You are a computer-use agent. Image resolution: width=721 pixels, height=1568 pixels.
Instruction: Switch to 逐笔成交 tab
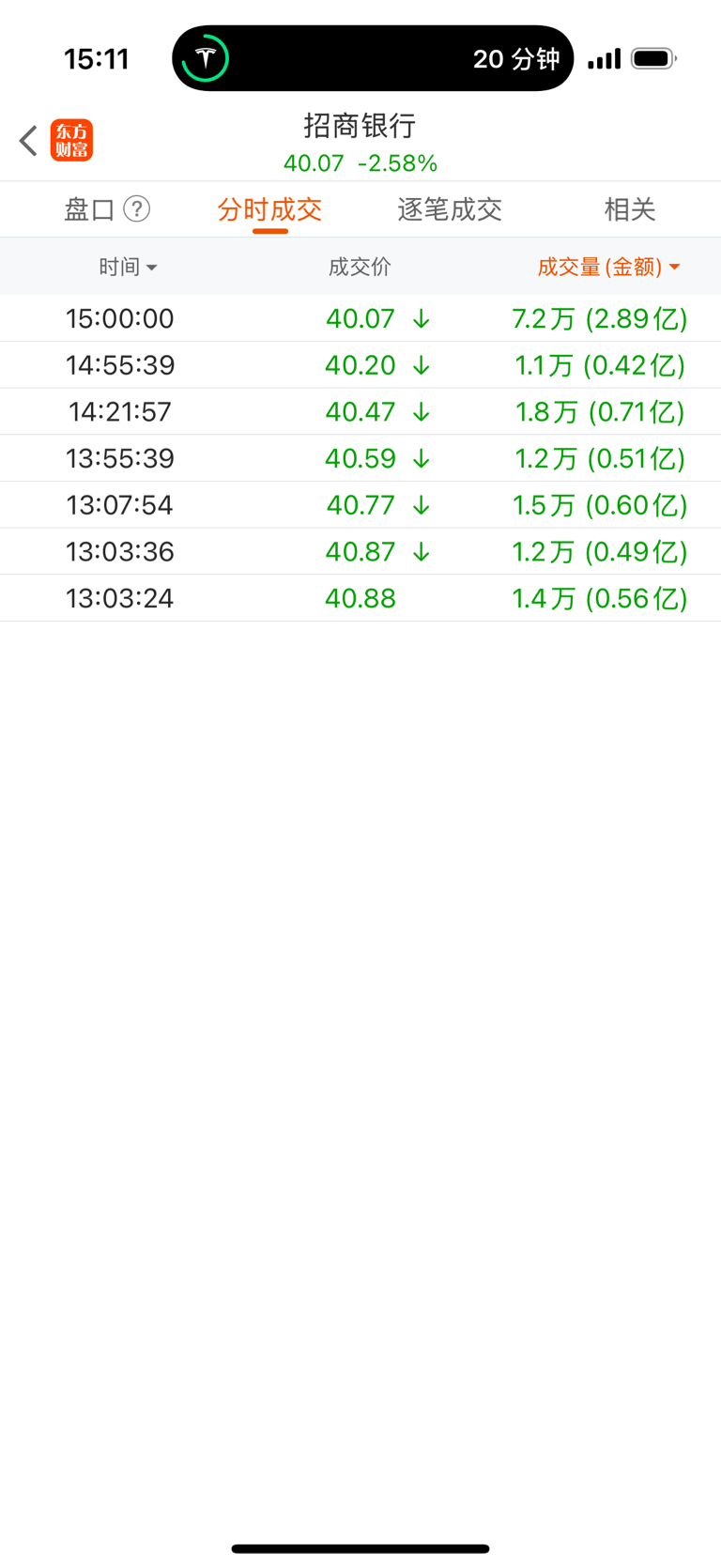coord(450,209)
